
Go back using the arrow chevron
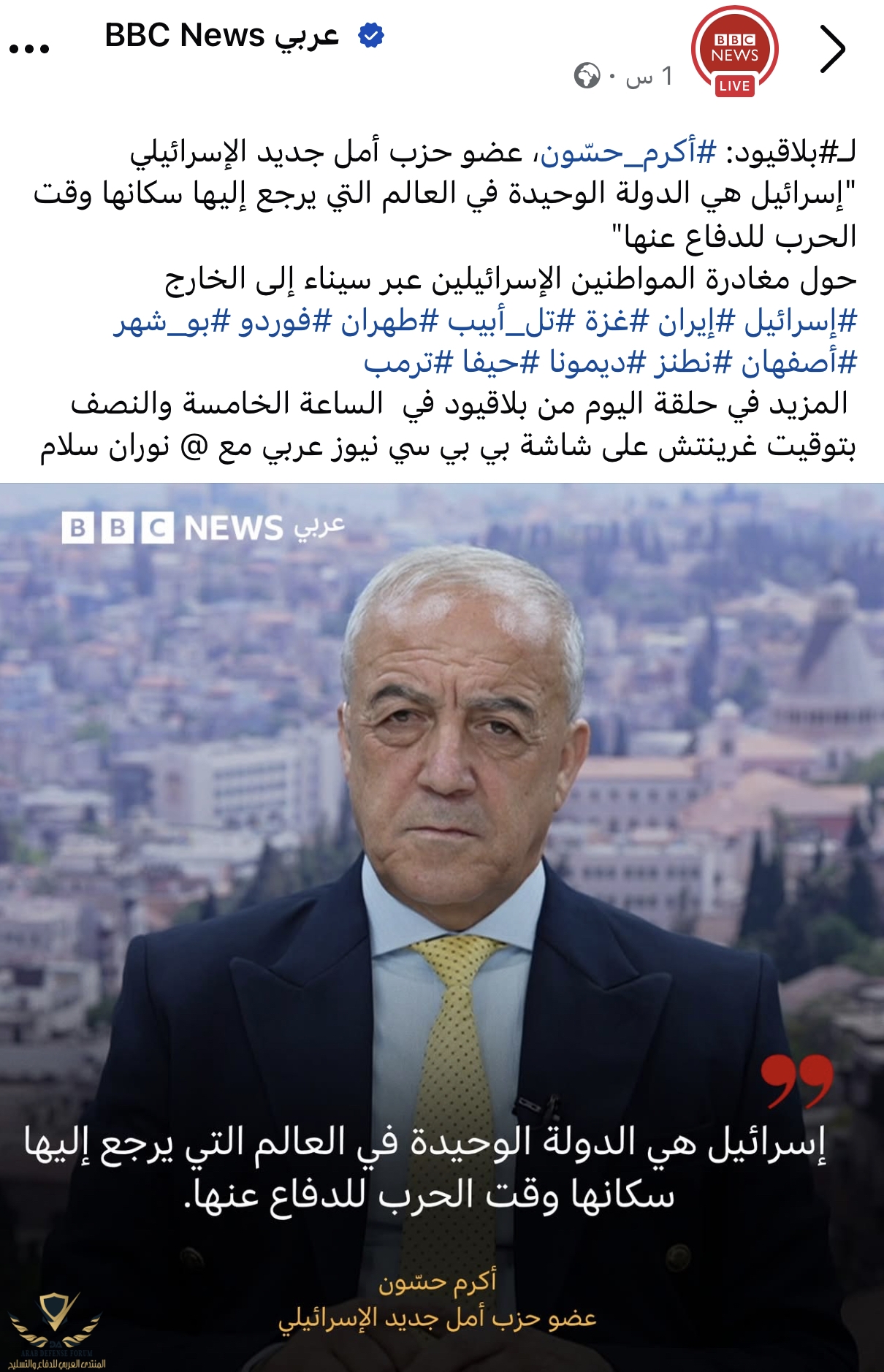pos(831,49)
